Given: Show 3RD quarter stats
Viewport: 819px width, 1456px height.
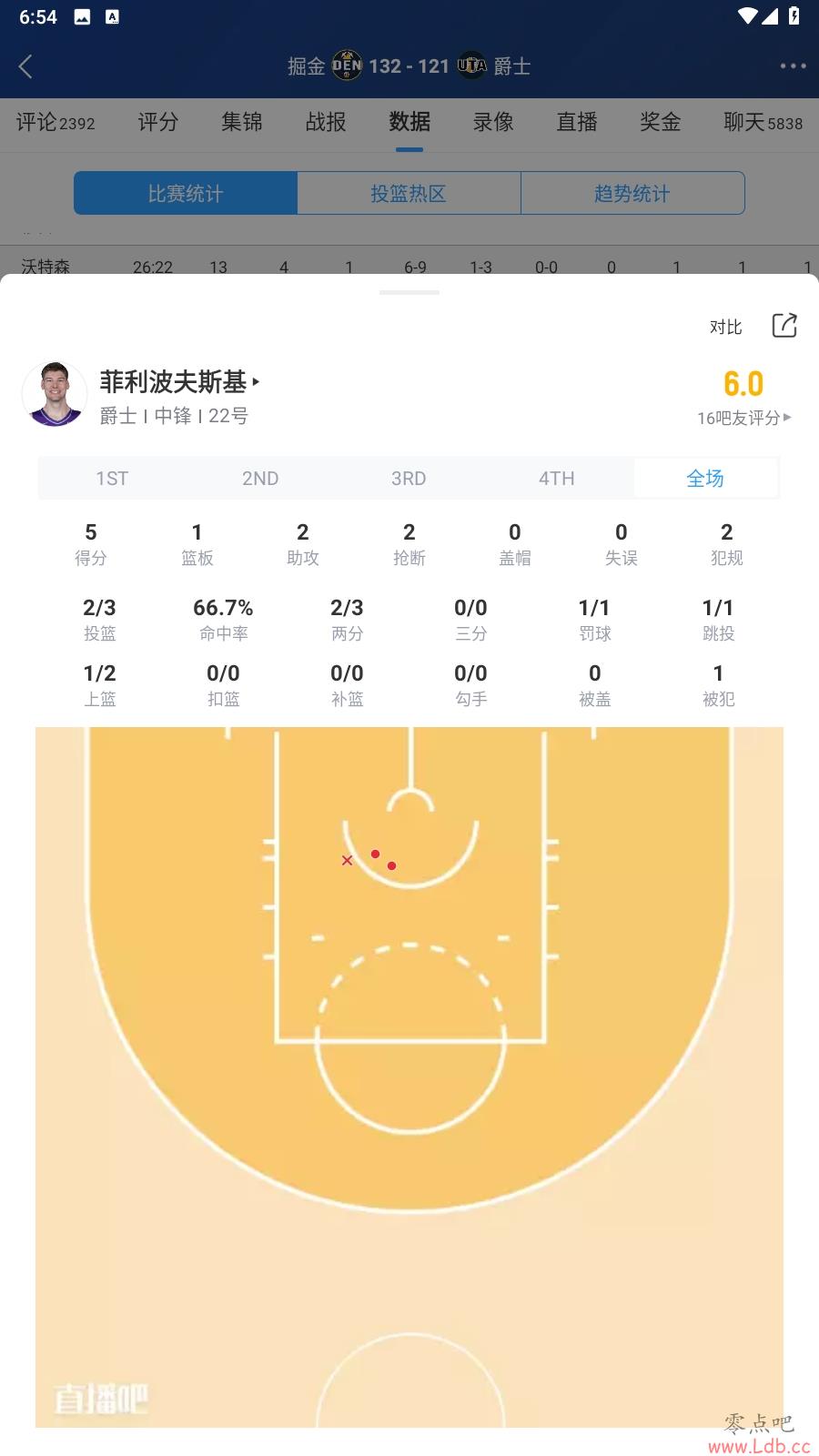Looking at the screenshot, I should (409, 479).
